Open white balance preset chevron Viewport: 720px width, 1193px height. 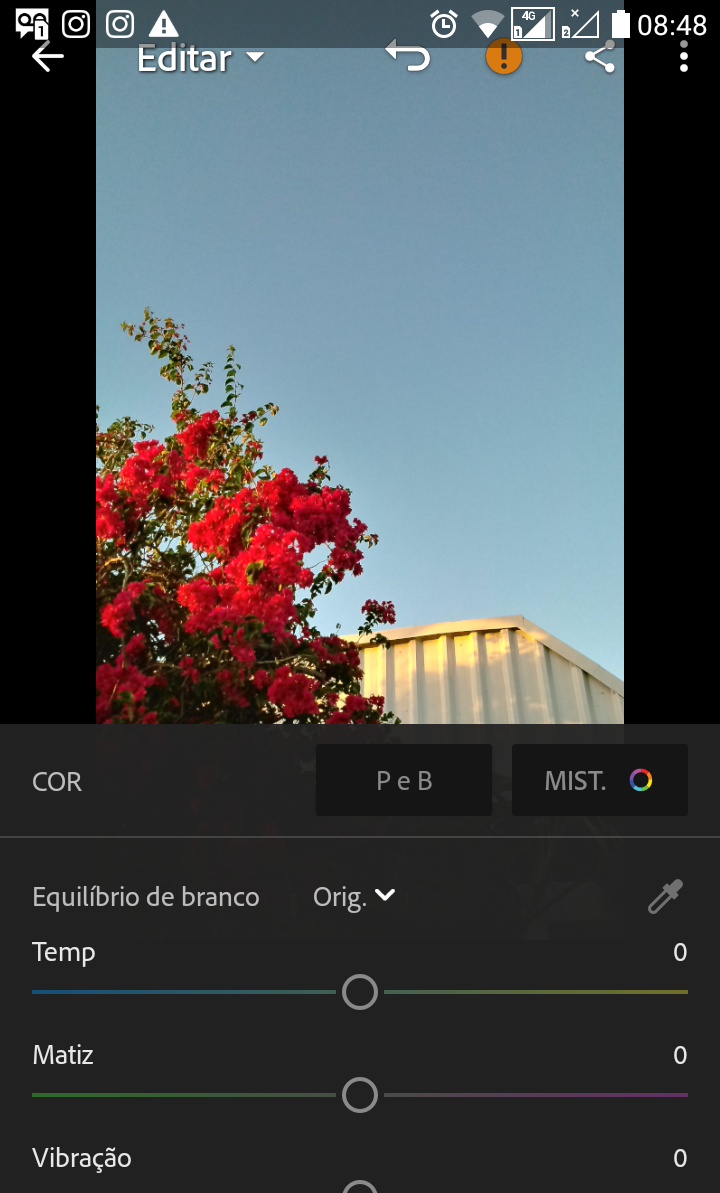click(x=385, y=896)
